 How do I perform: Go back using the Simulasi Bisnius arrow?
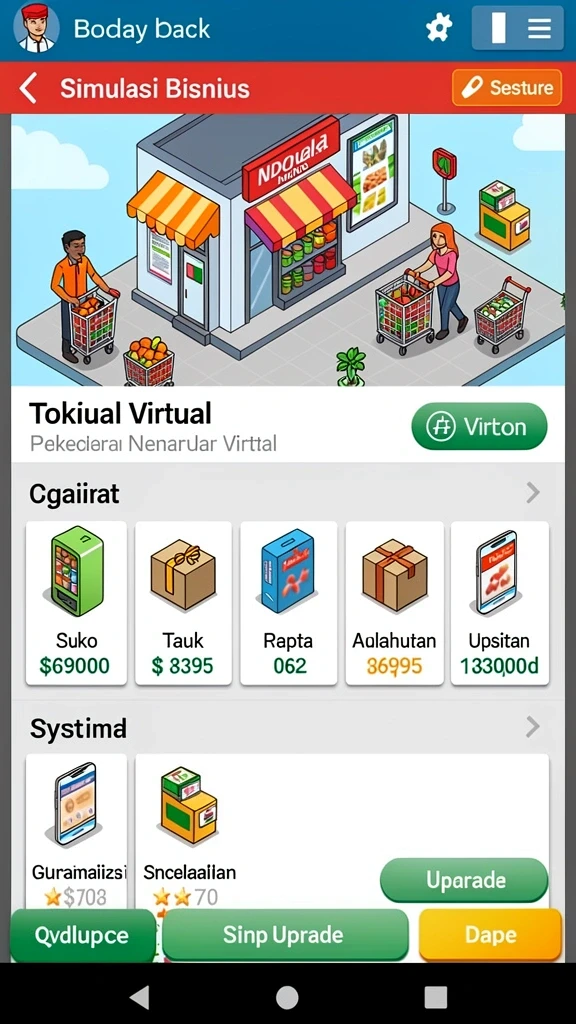pyautogui.click(x=27, y=88)
